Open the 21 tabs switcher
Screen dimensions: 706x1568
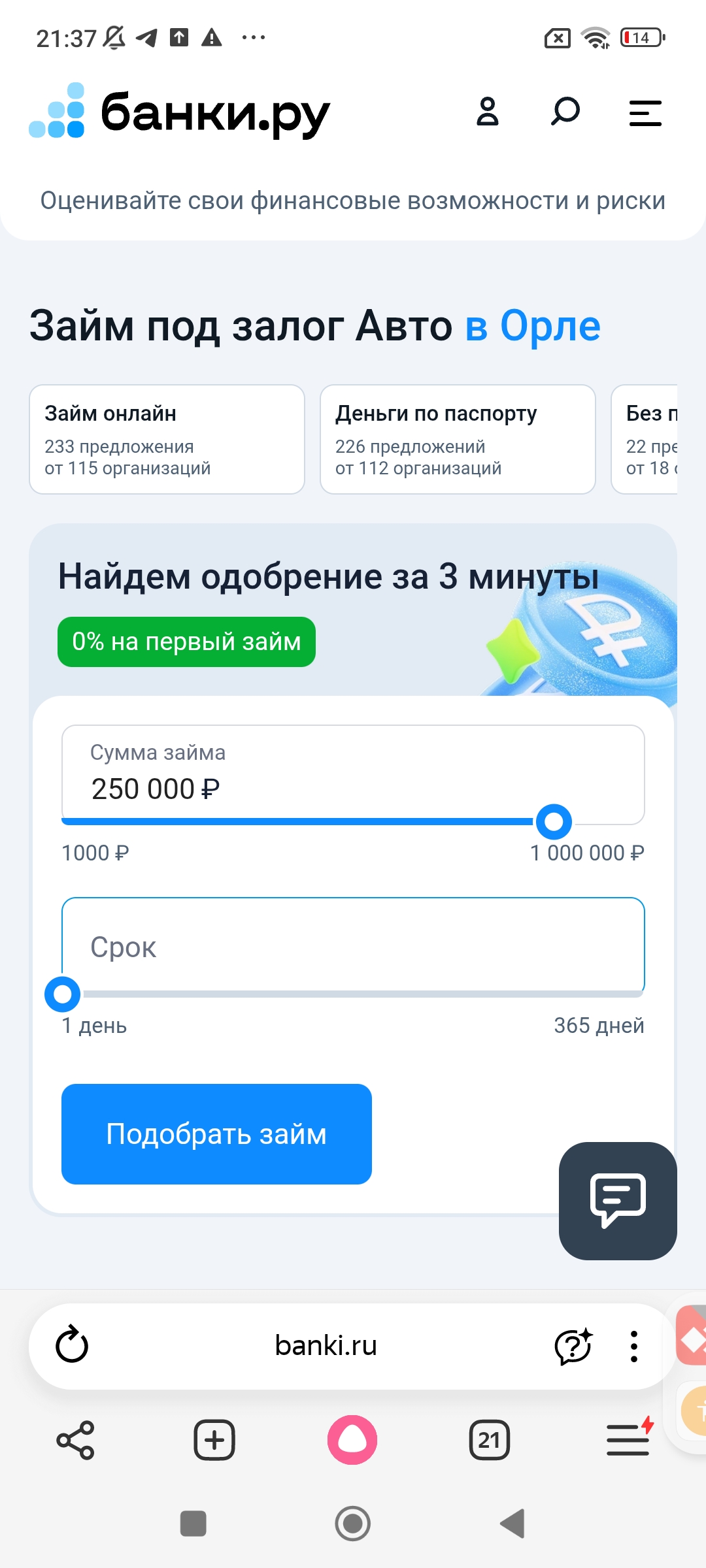coord(489,1440)
